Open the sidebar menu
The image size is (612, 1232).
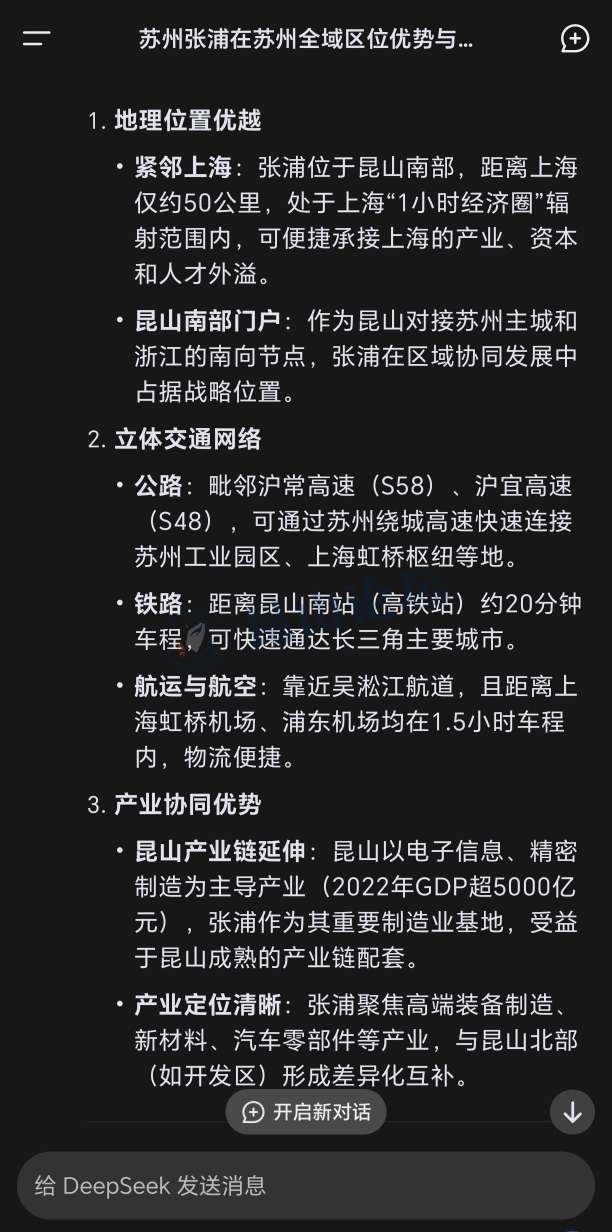click(x=37, y=39)
